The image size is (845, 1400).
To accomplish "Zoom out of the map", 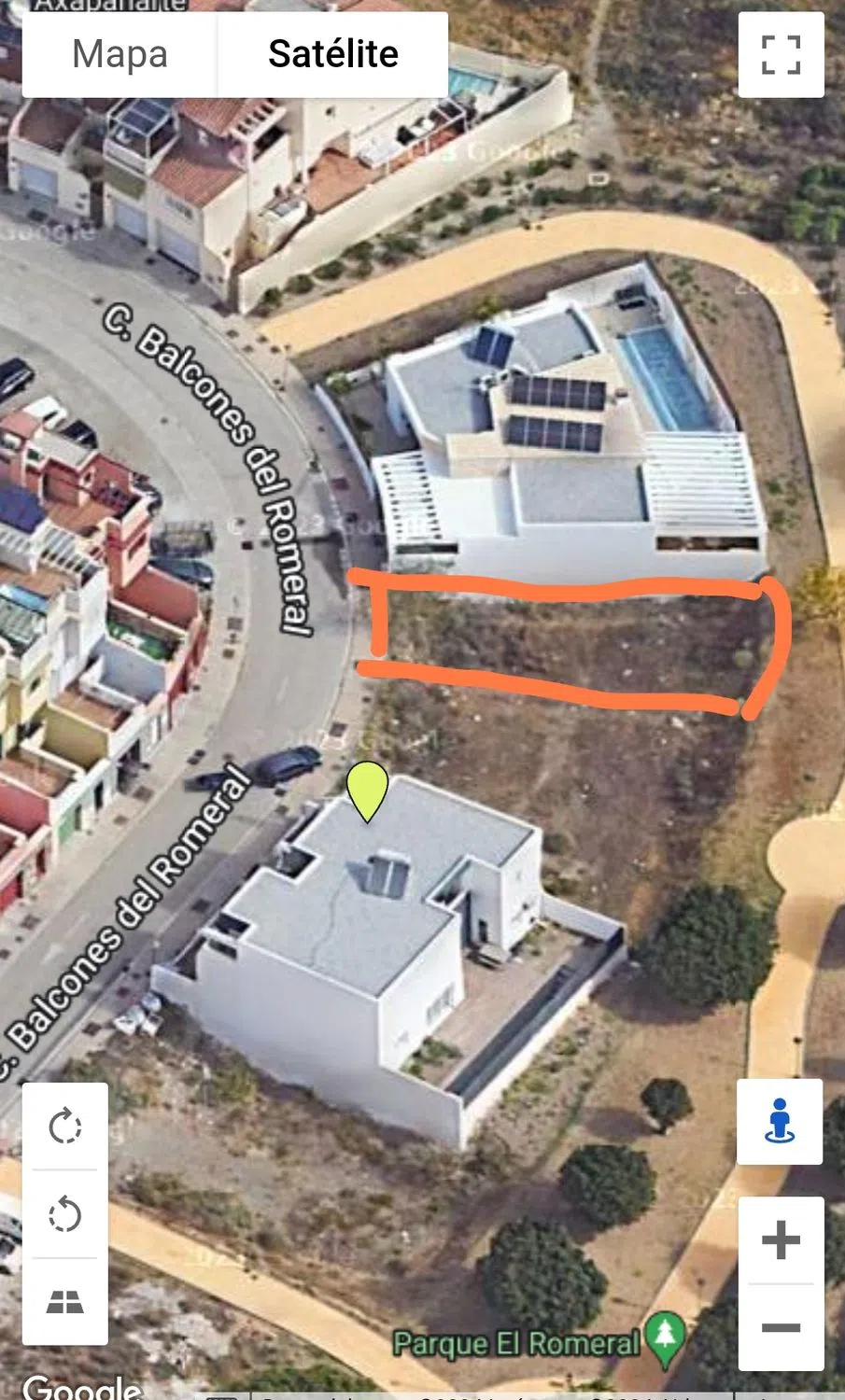I will 781,1327.
